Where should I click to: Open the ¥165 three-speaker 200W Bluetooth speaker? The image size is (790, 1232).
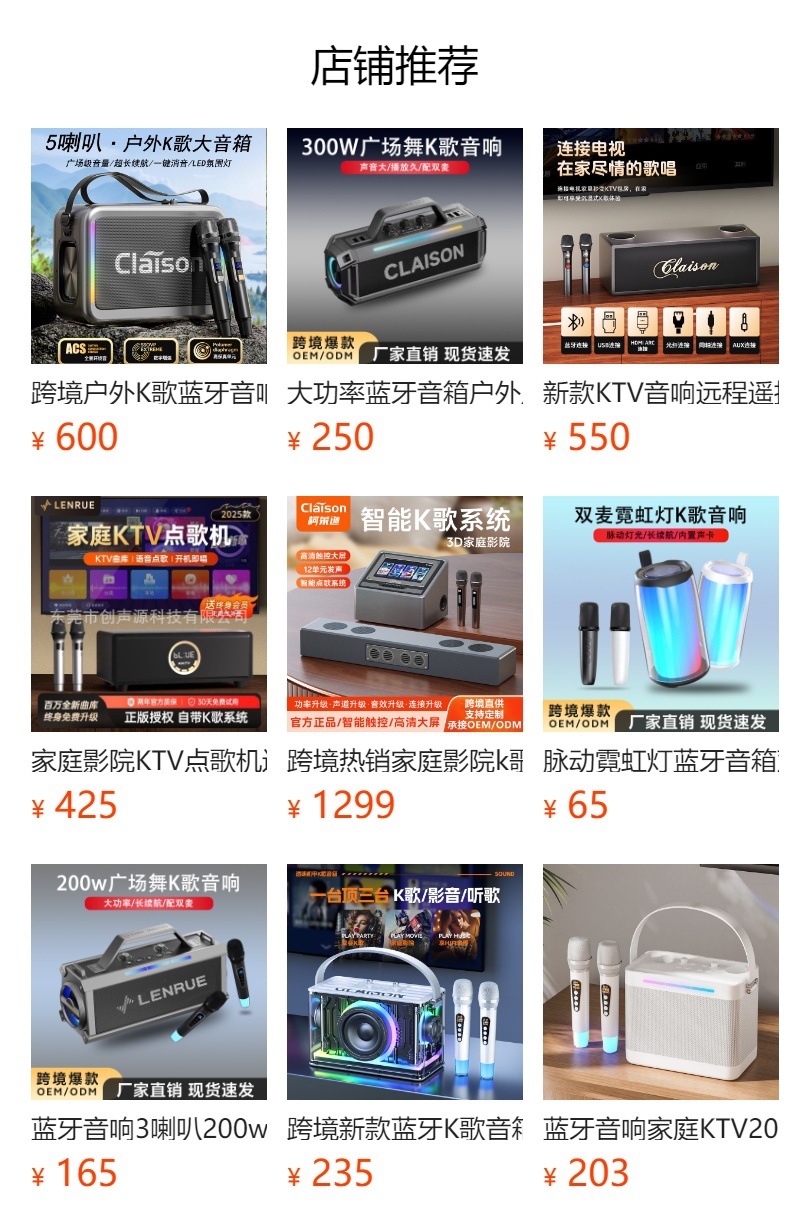pos(149,982)
